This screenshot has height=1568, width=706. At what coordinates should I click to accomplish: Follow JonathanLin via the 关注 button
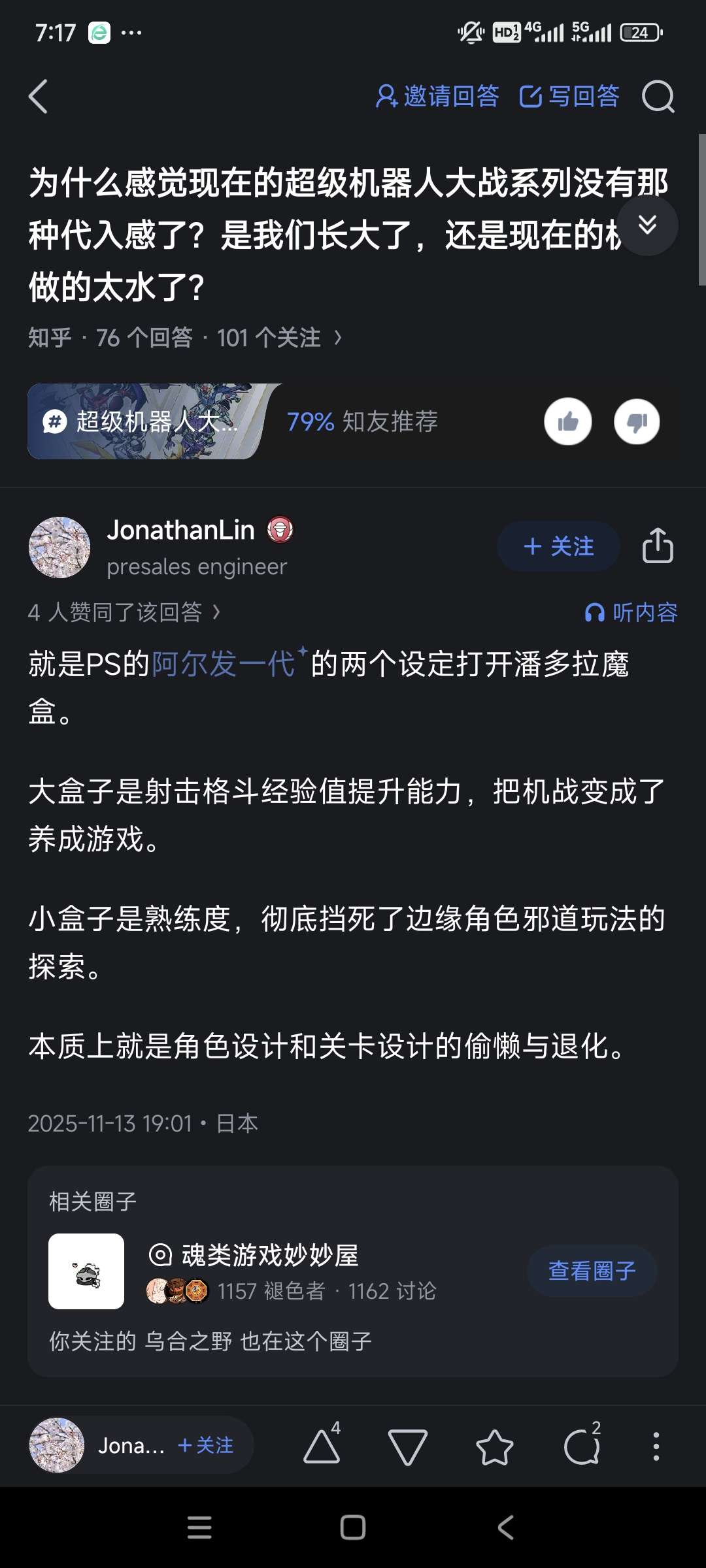point(558,546)
